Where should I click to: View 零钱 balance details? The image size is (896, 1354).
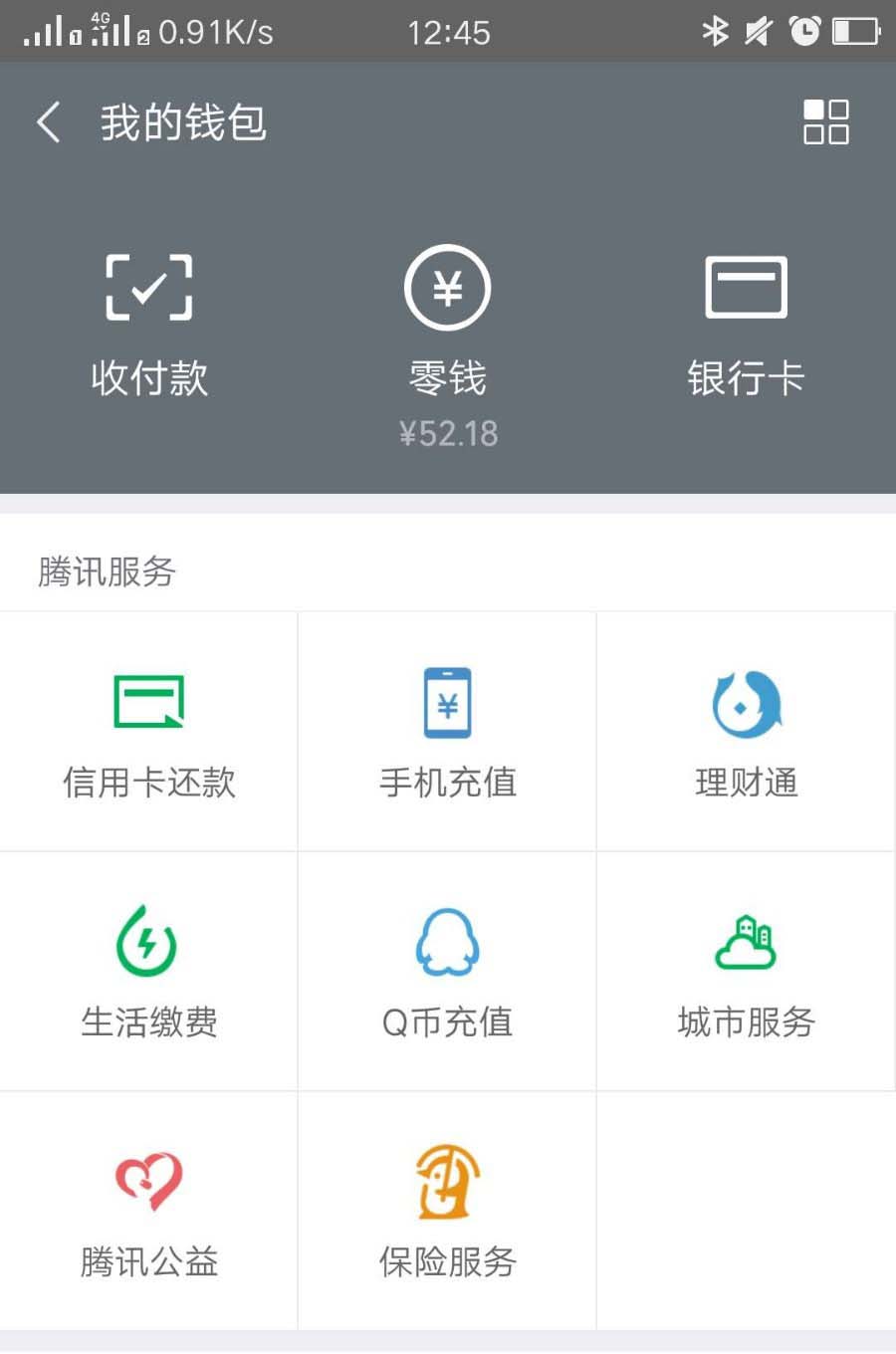(x=448, y=338)
